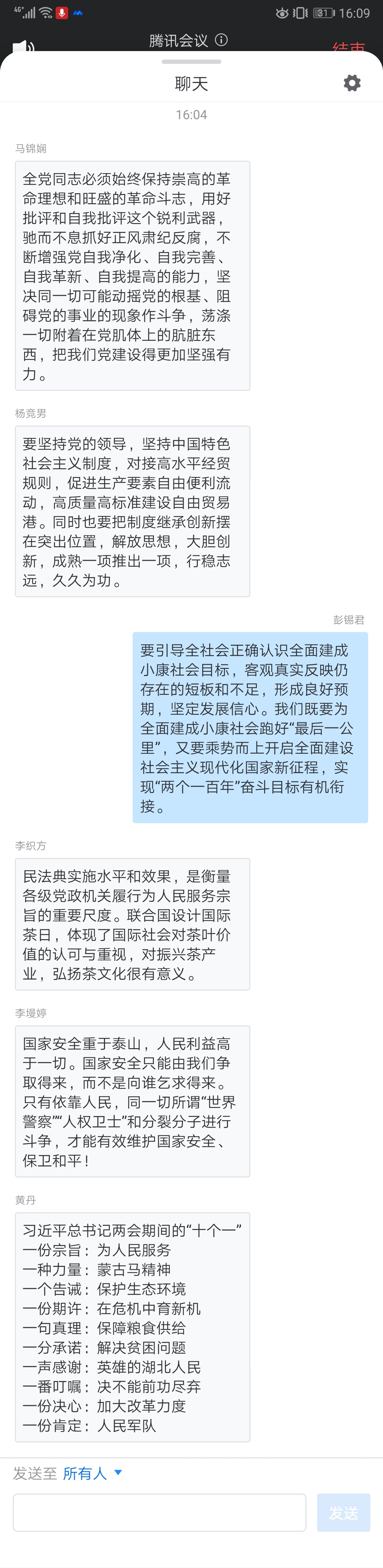Open chat settings gear icon

[x=352, y=83]
